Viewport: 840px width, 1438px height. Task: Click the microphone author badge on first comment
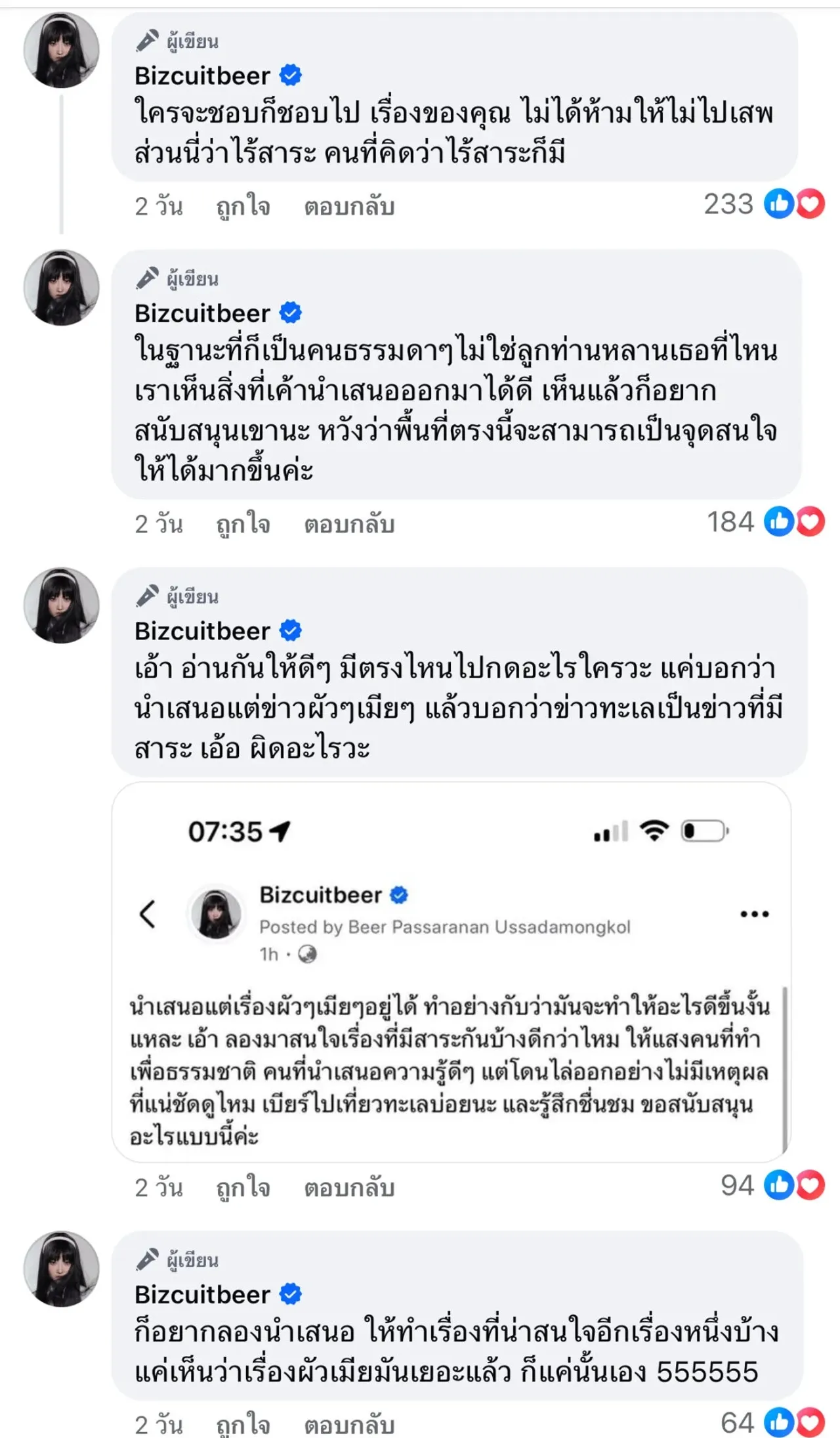[146, 37]
